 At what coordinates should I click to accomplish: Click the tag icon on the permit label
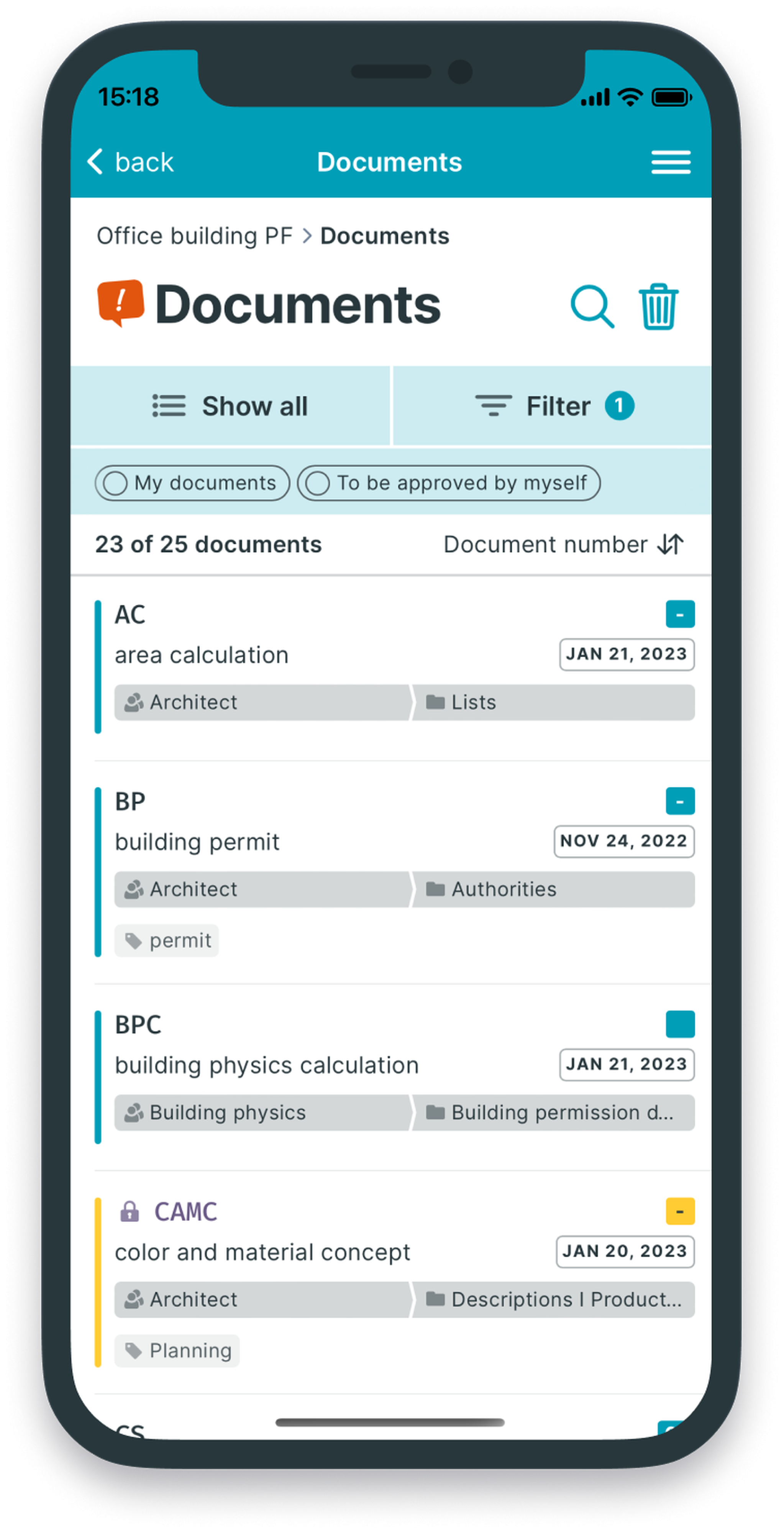(133, 940)
